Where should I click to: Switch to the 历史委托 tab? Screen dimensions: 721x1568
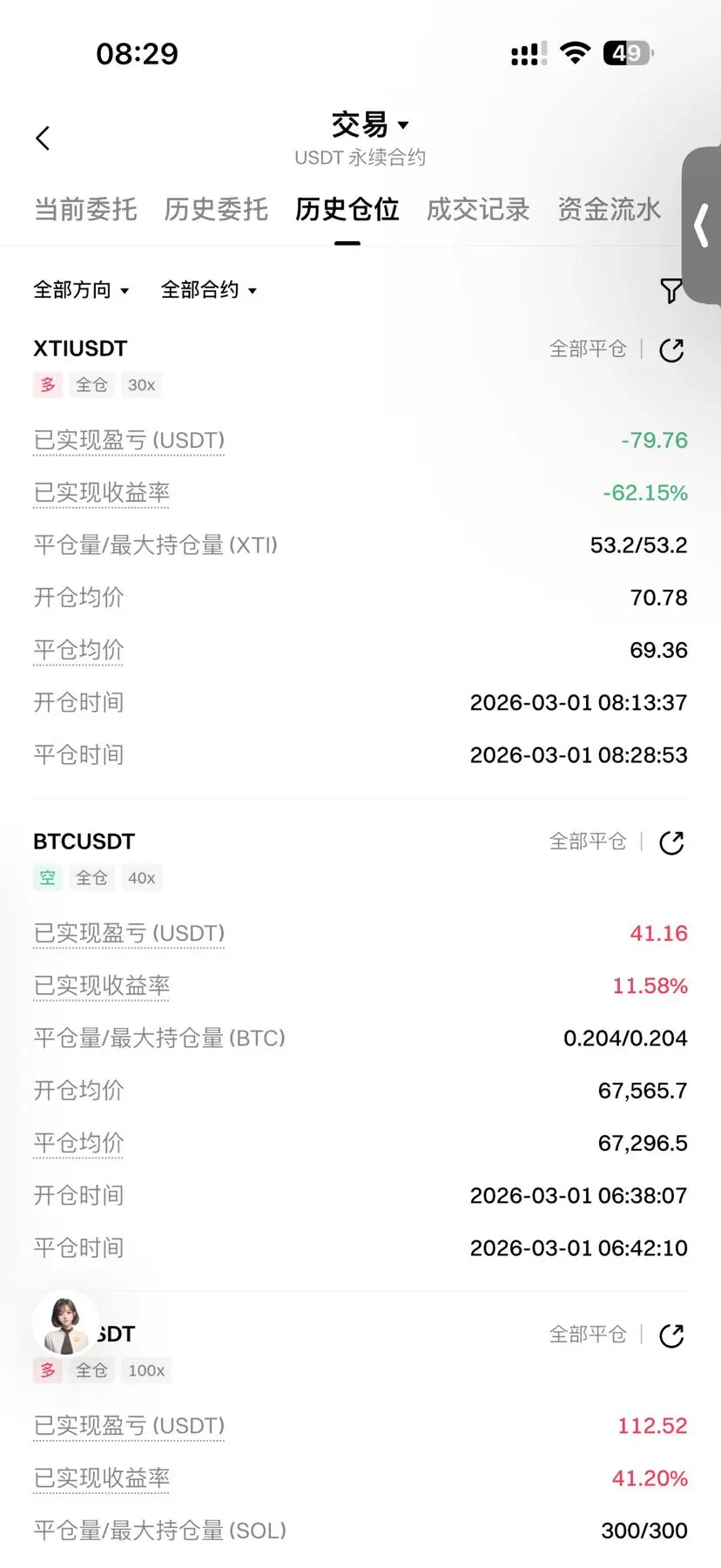(216, 209)
